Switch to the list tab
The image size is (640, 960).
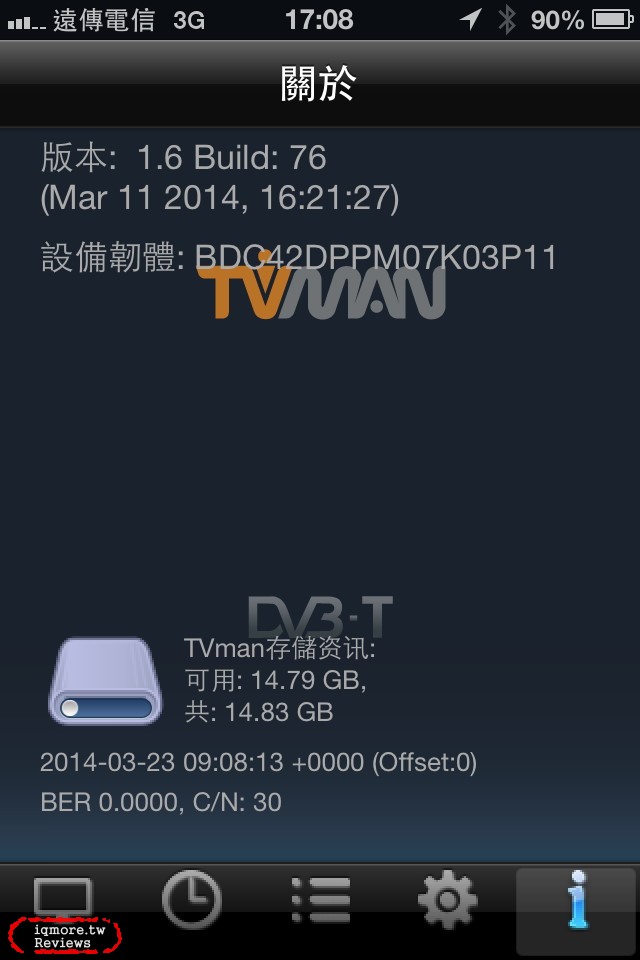320,900
